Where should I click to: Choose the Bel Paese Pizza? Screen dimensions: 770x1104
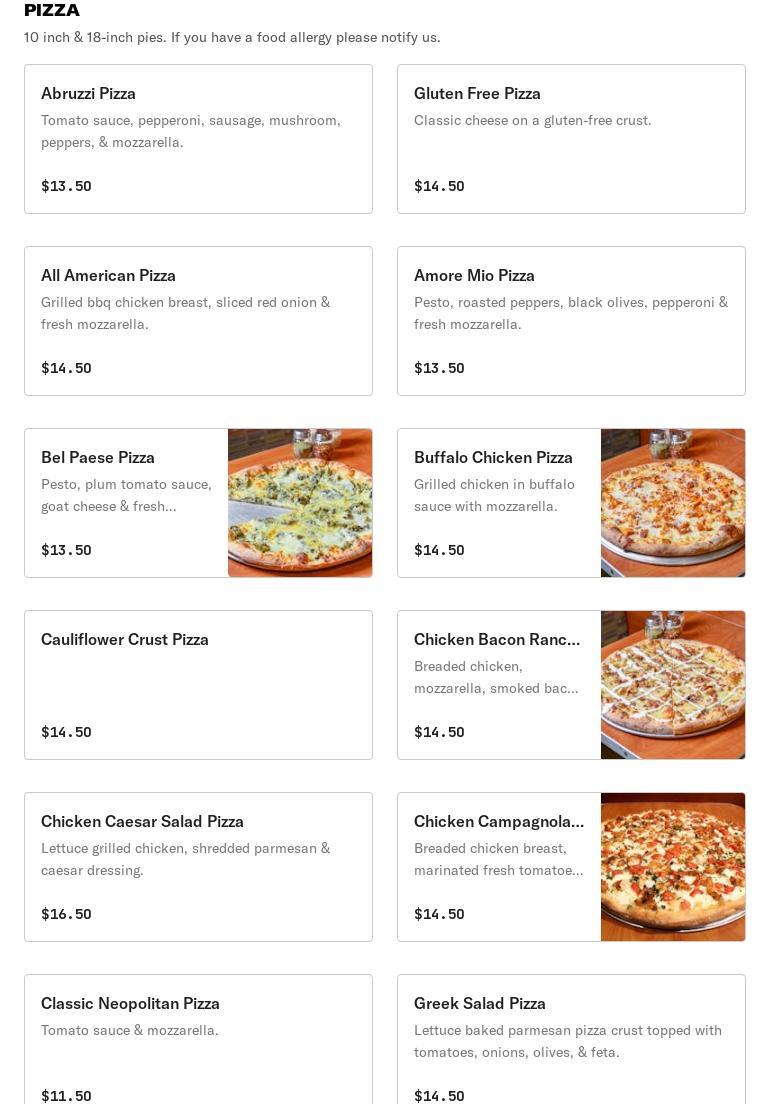198,503
